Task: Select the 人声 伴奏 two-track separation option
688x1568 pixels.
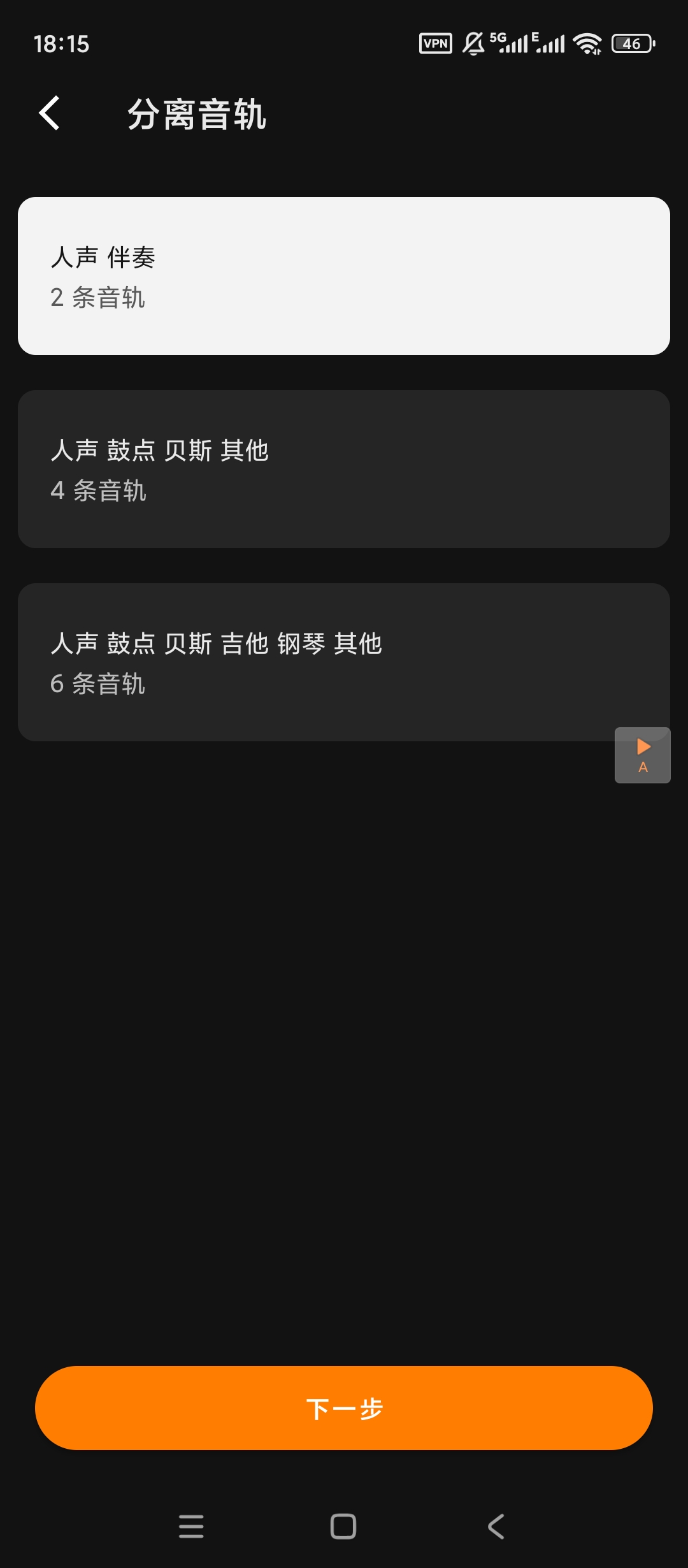Action: [x=344, y=275]
